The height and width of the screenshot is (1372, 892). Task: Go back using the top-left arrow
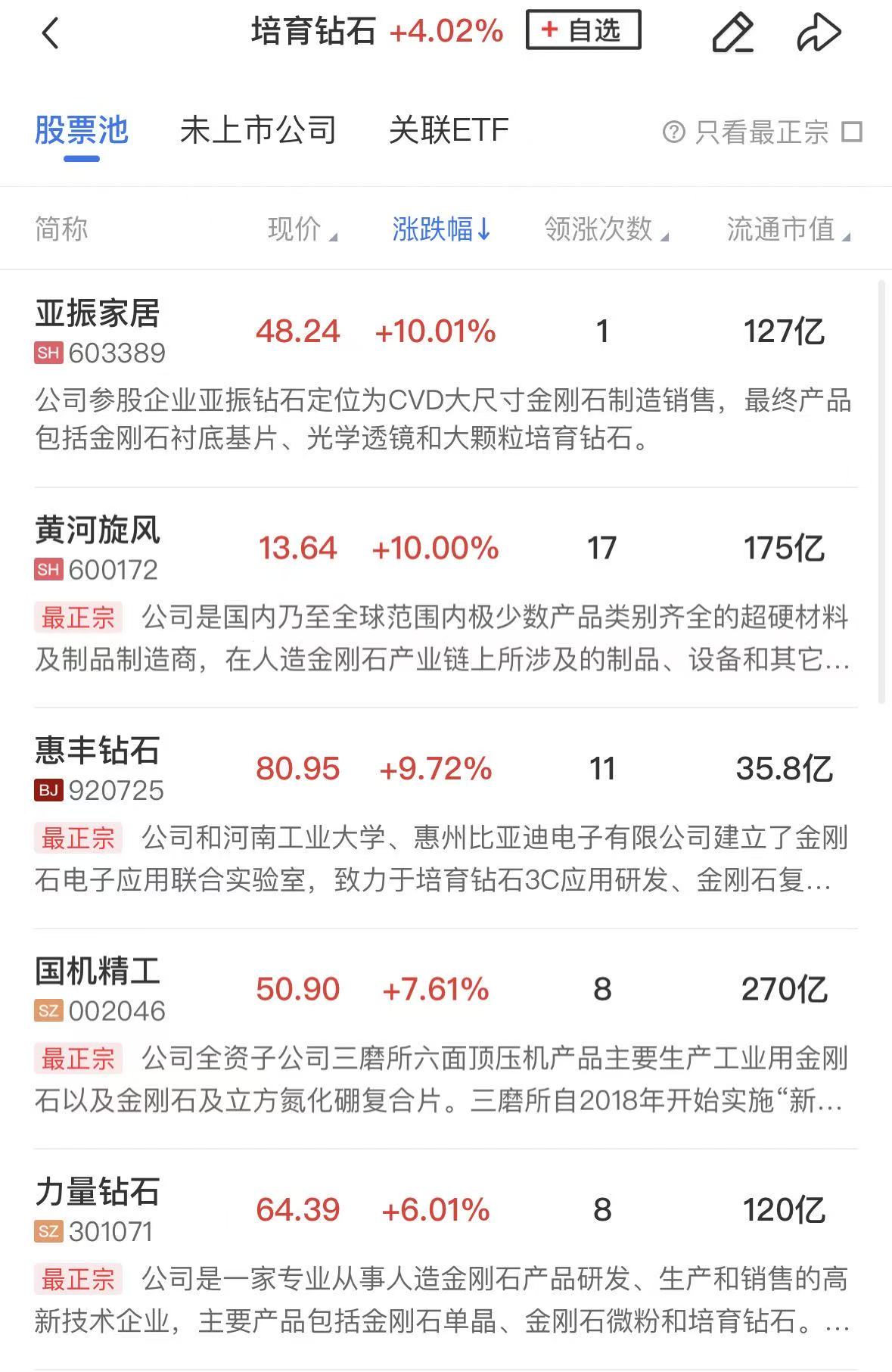[50, 33]
